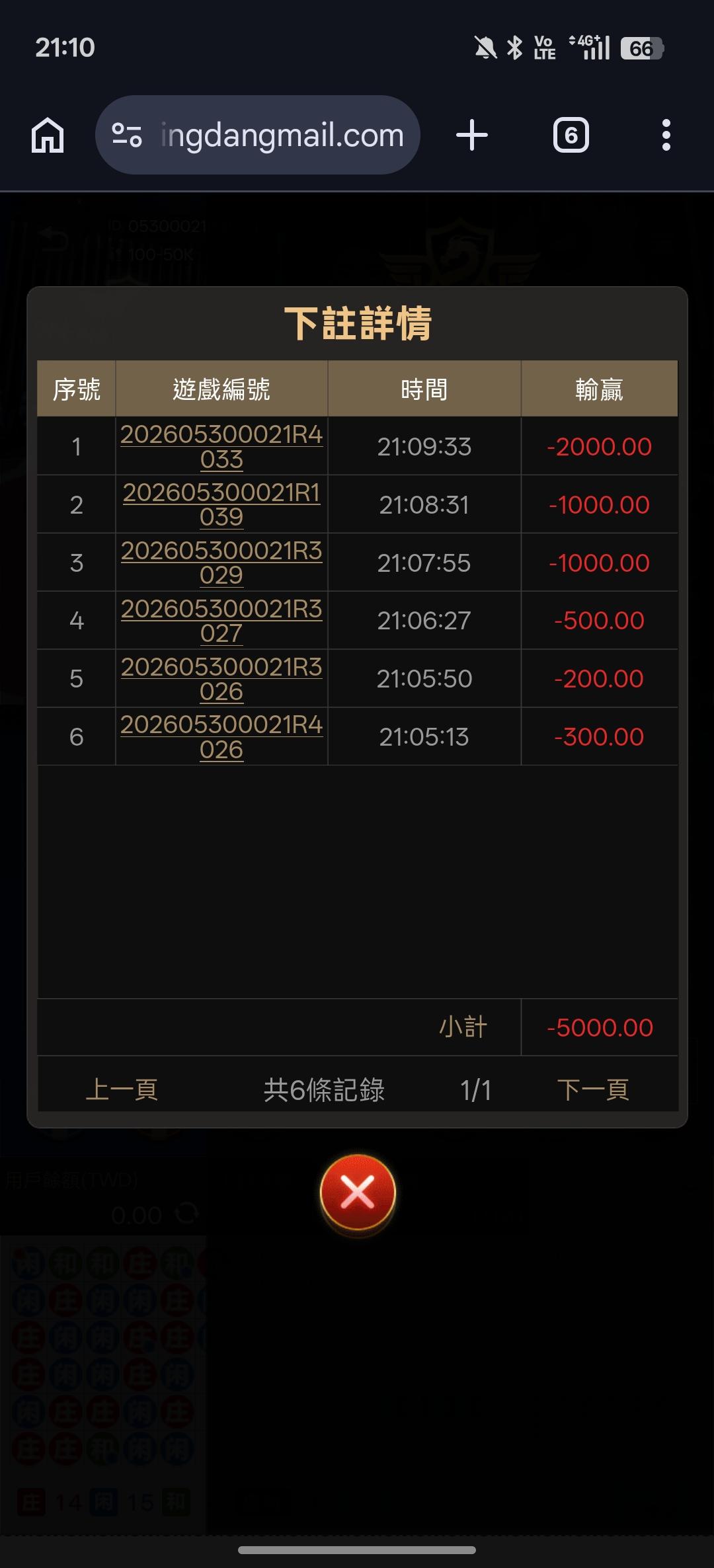Open the browser home page
Viewport: 714px width, 1568px height.
pyautogui.click(x=48, y=136)
